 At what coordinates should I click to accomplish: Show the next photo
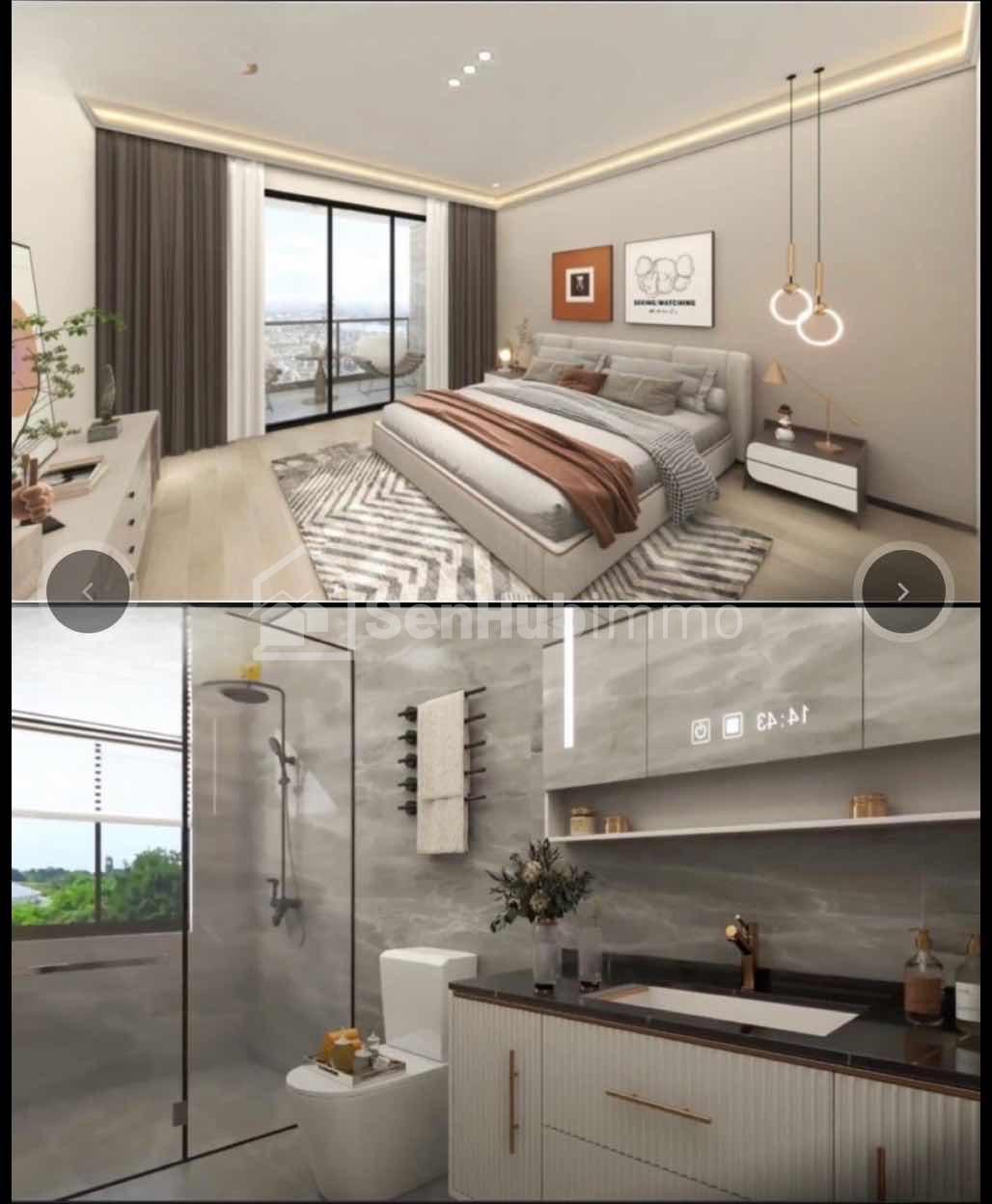(x=902, y=591)
